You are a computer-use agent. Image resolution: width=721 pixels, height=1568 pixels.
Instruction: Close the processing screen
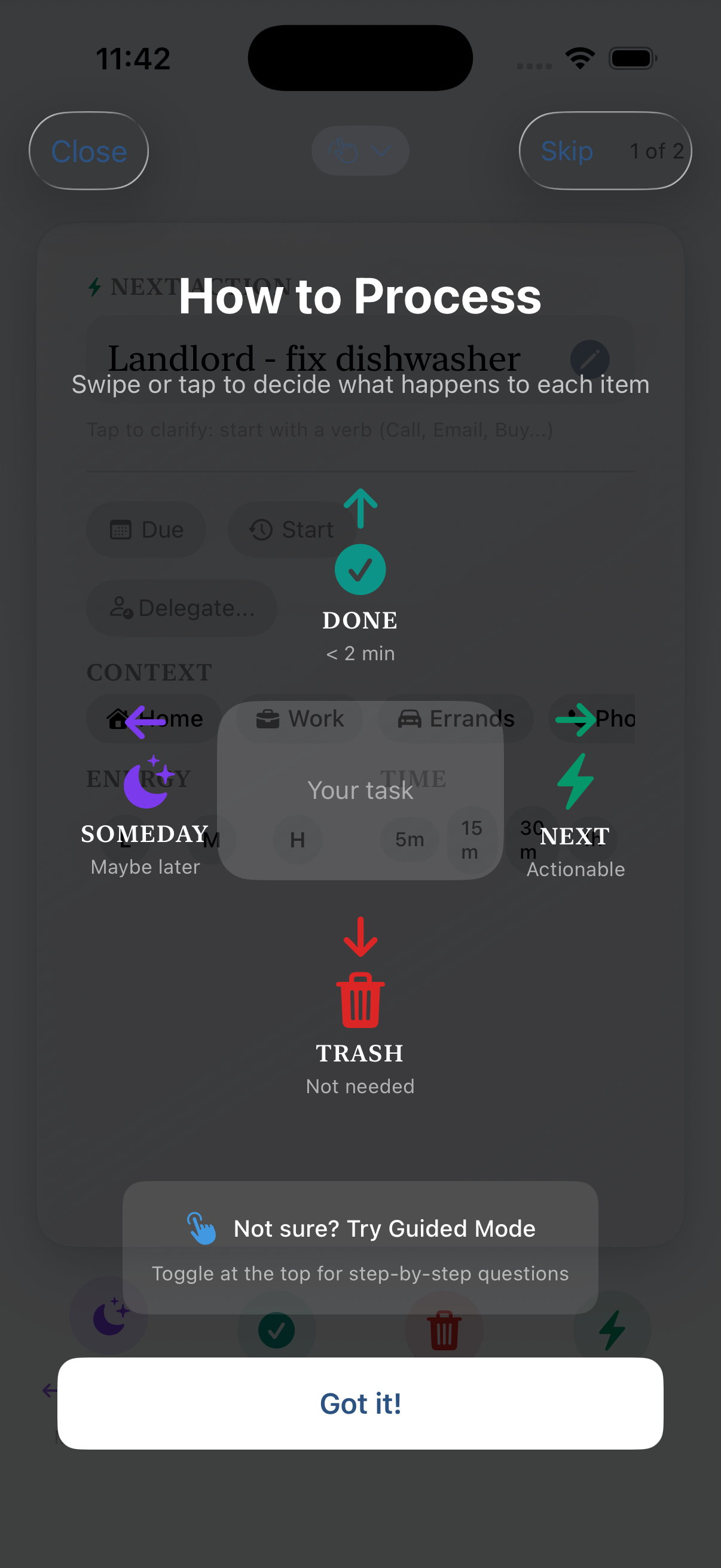(88, 150)
